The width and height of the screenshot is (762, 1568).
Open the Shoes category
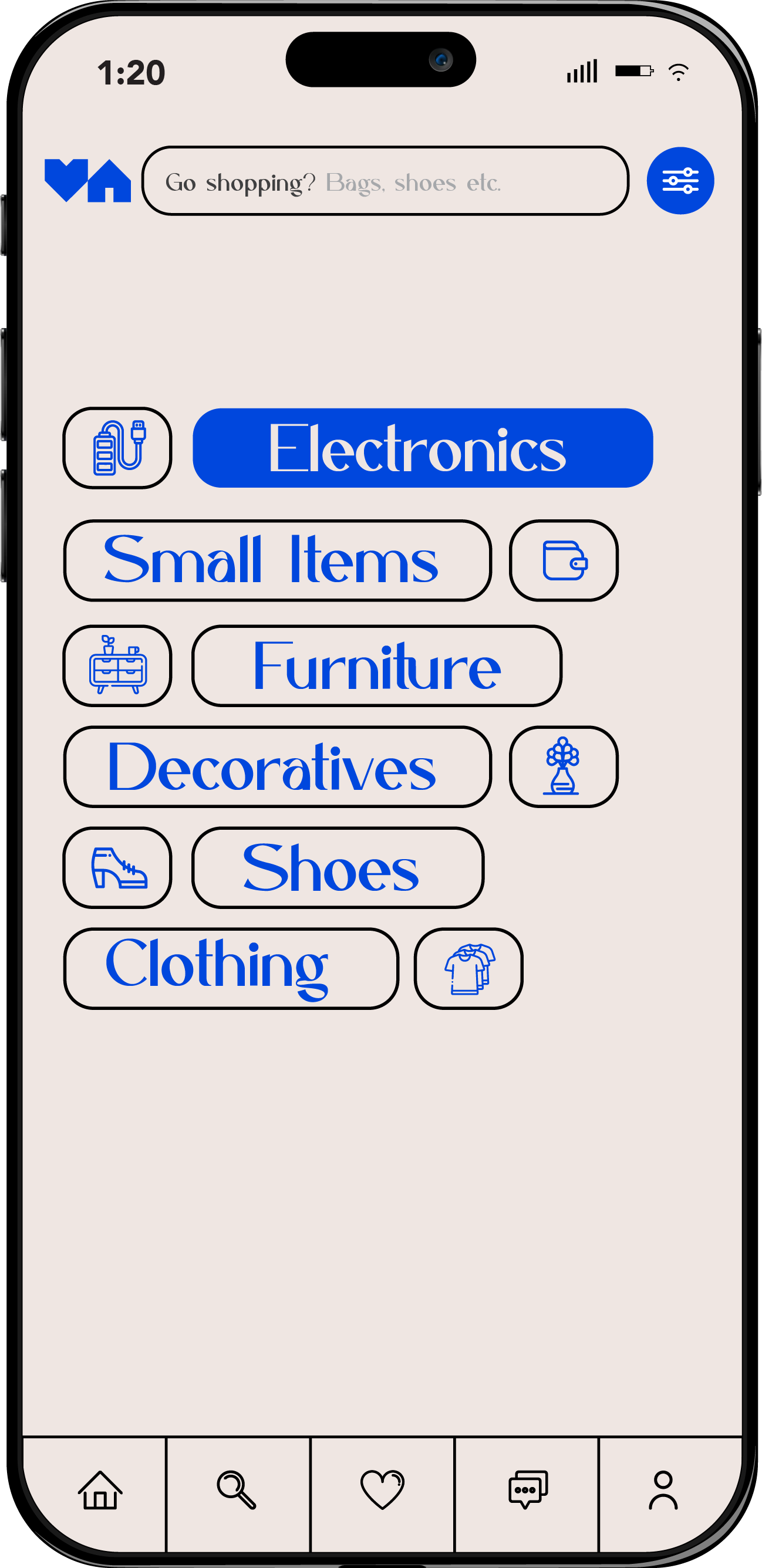coord(338,867)
